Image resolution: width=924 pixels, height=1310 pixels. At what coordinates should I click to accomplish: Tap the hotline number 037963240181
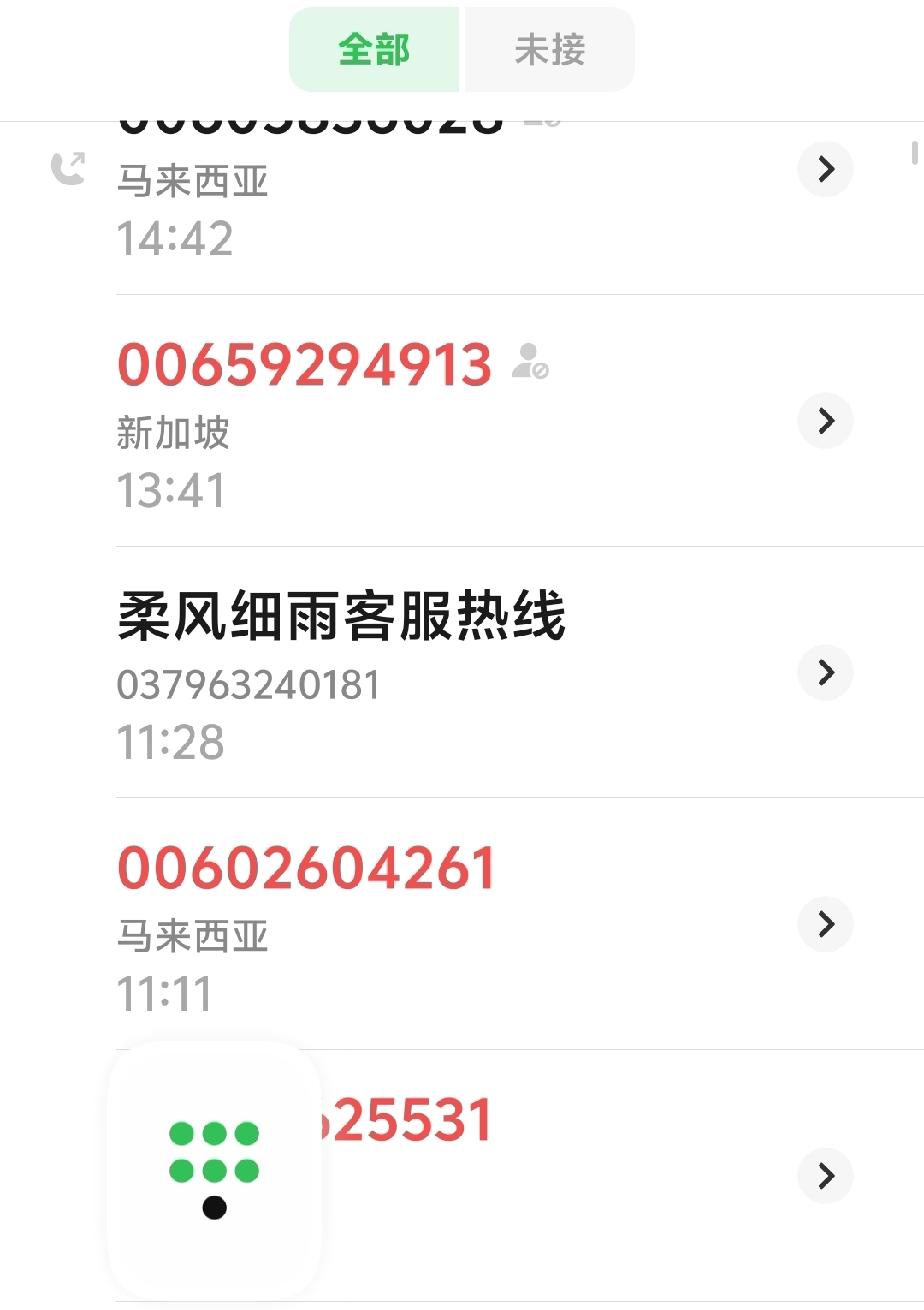tap(249, 686)
